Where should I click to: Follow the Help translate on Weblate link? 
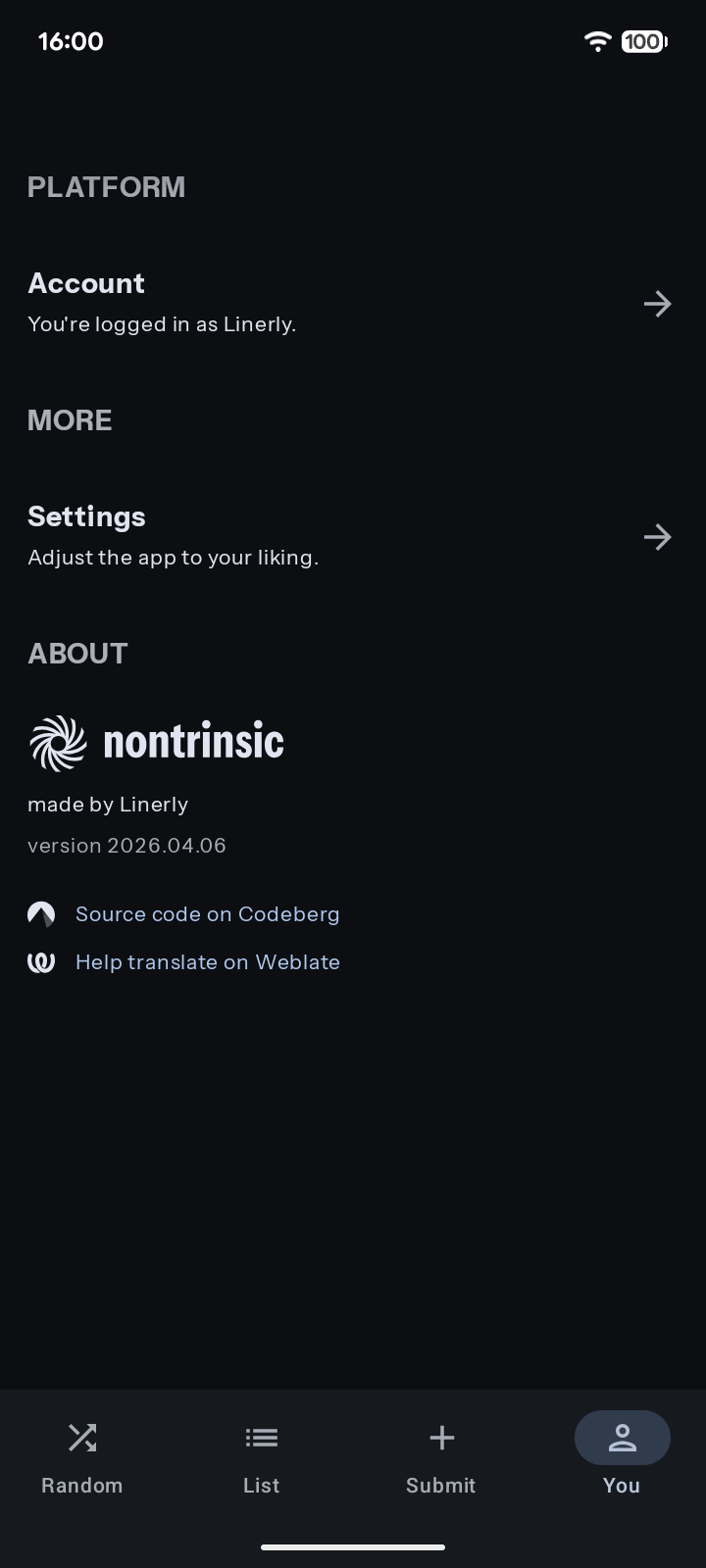[207, 962]
